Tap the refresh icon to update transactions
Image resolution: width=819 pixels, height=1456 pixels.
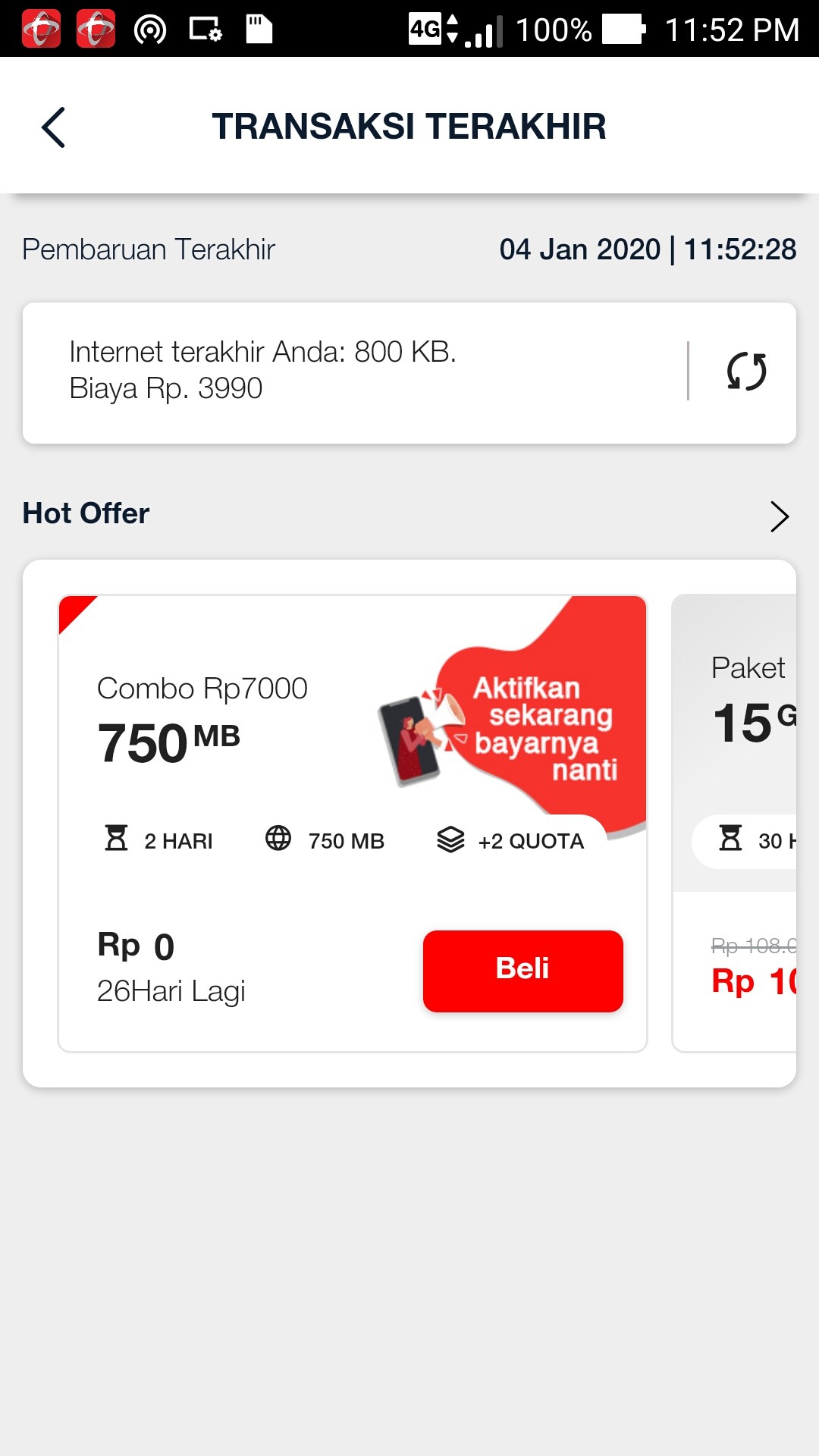click(x=746, y=371)
